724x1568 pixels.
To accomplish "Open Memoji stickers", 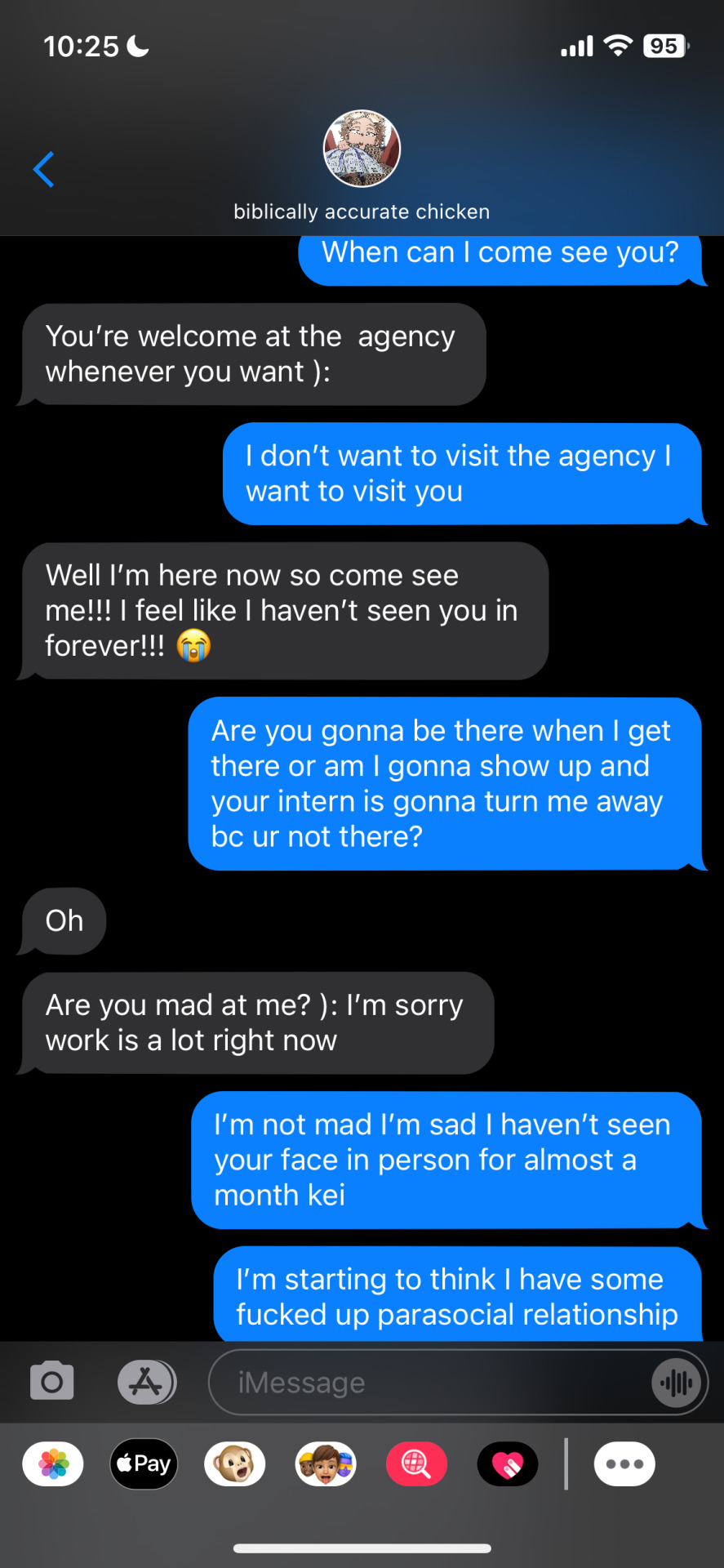I will tap(326, 1463).
